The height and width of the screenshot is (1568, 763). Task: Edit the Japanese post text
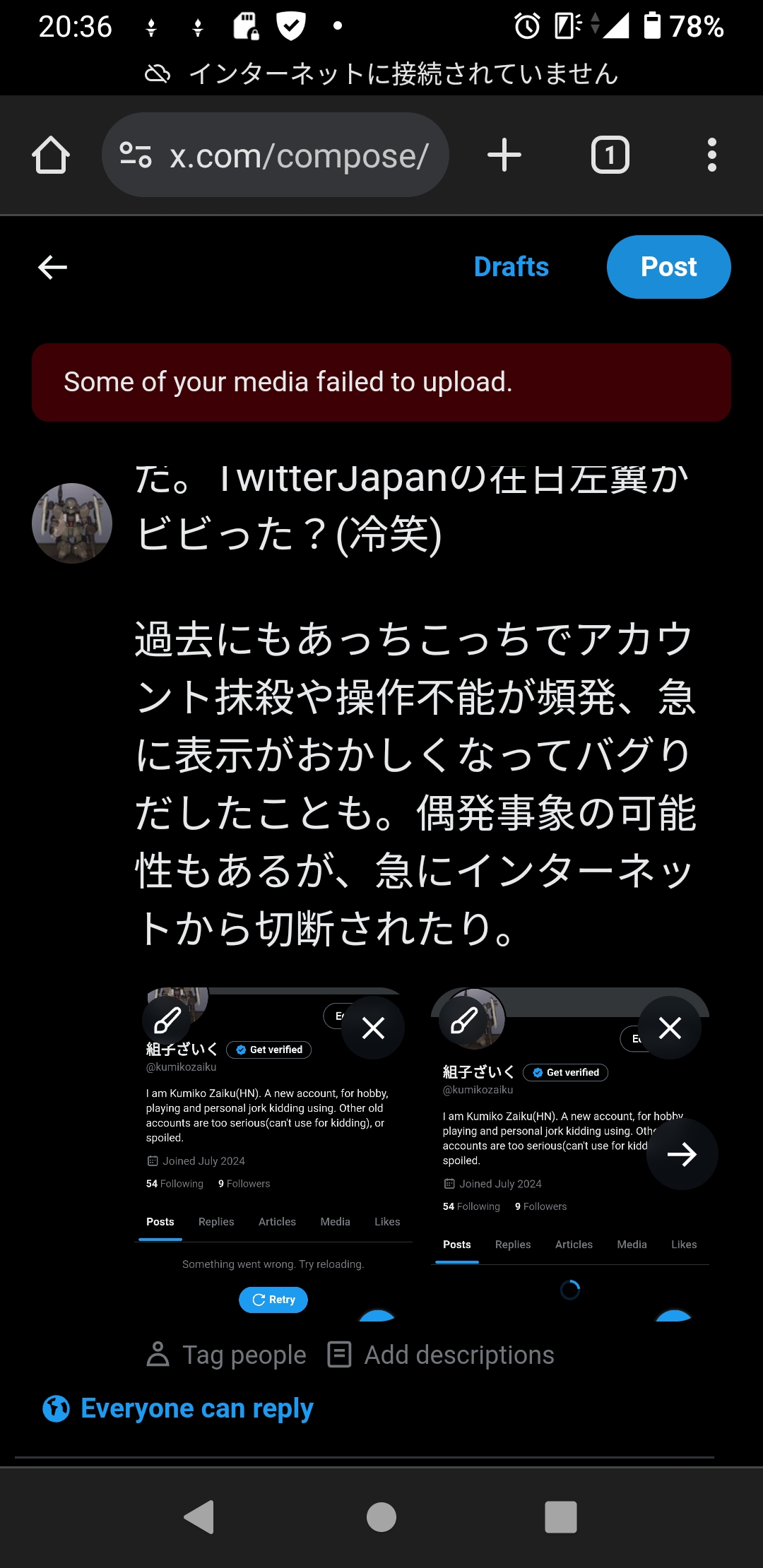(x=415, y=783)
